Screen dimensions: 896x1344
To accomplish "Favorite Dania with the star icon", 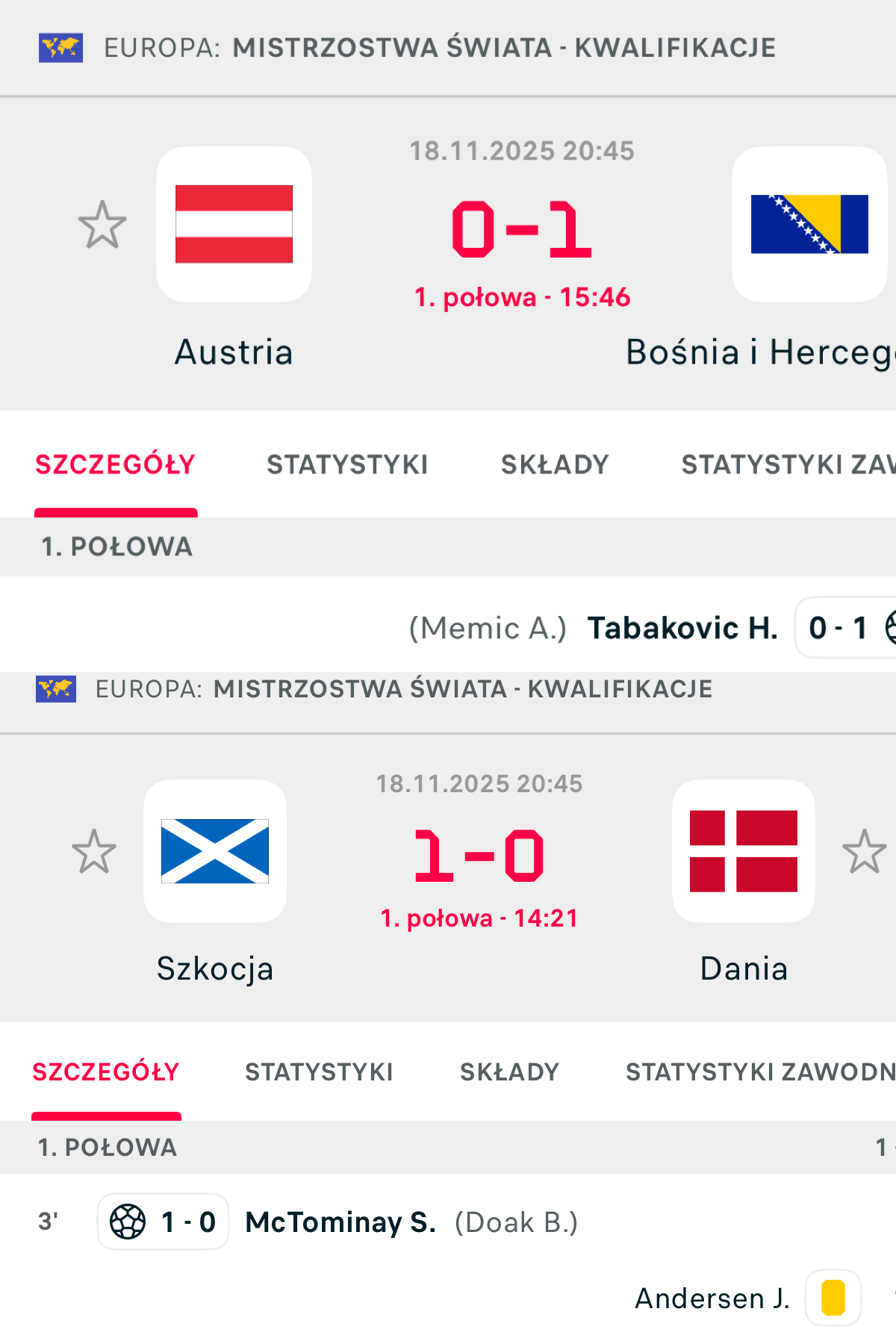I will click(864, 851).
